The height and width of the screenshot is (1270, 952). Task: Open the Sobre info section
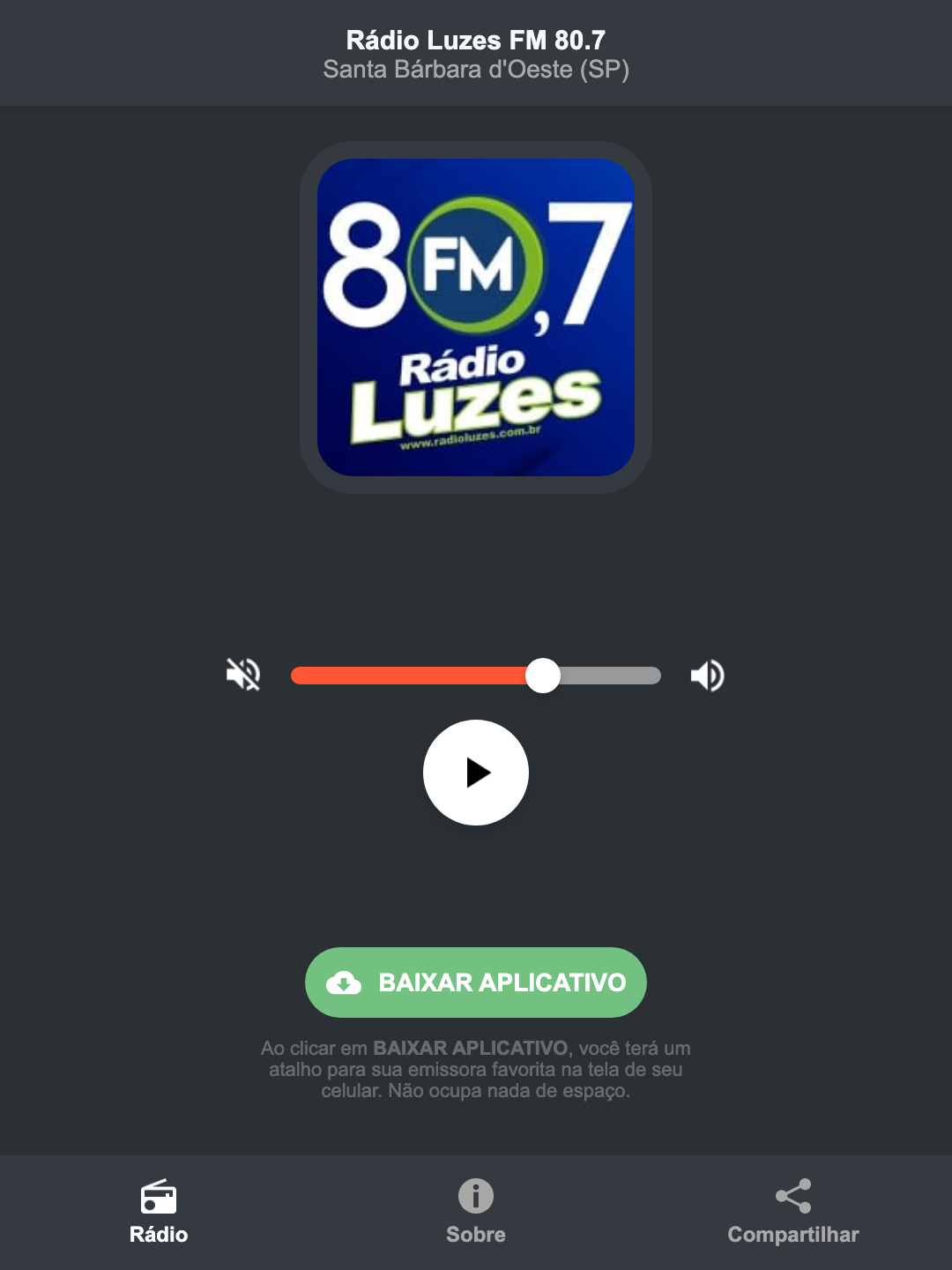pyautogui.click(x=475, y=1213)
